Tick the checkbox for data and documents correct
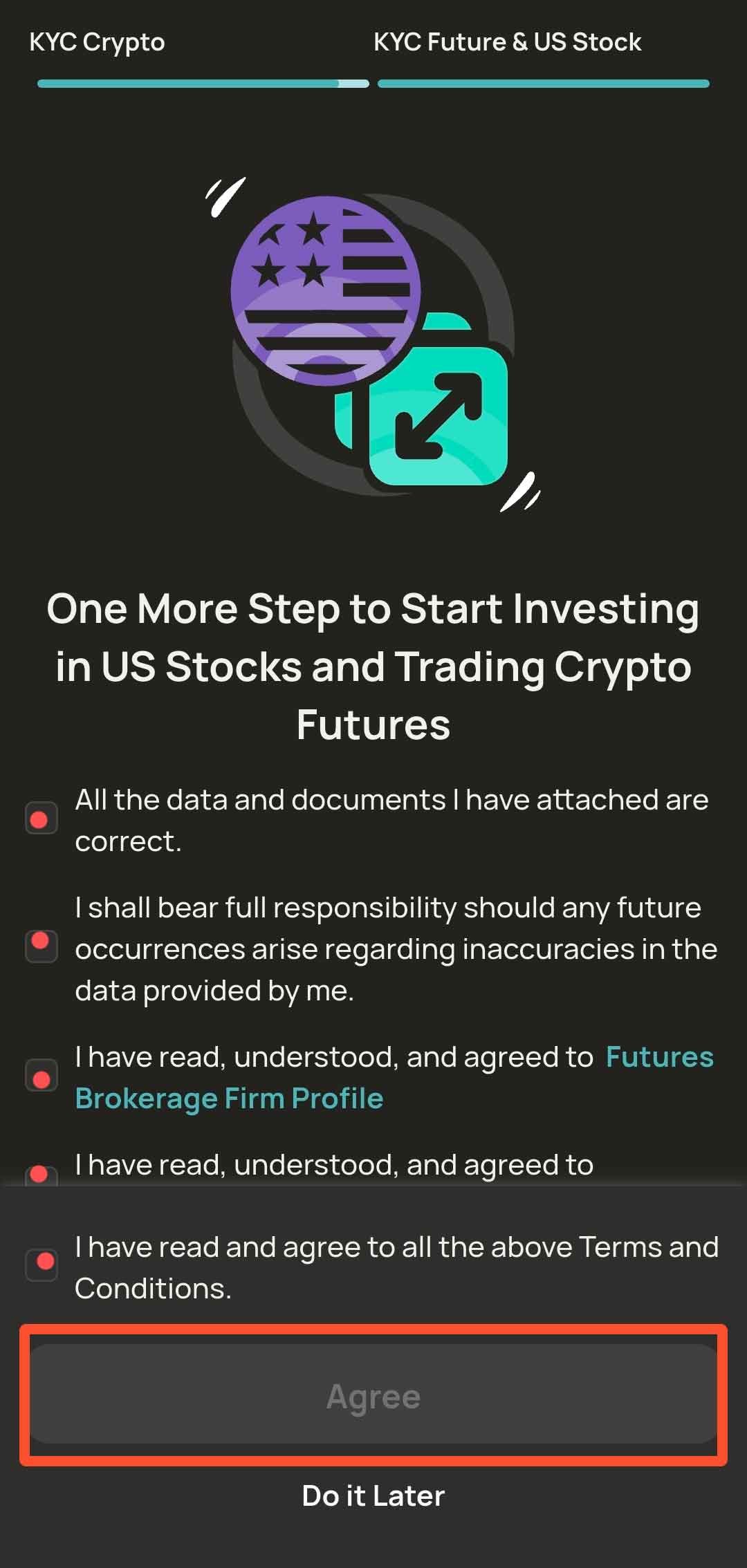Screen dimensions: 747x1568 41,819
